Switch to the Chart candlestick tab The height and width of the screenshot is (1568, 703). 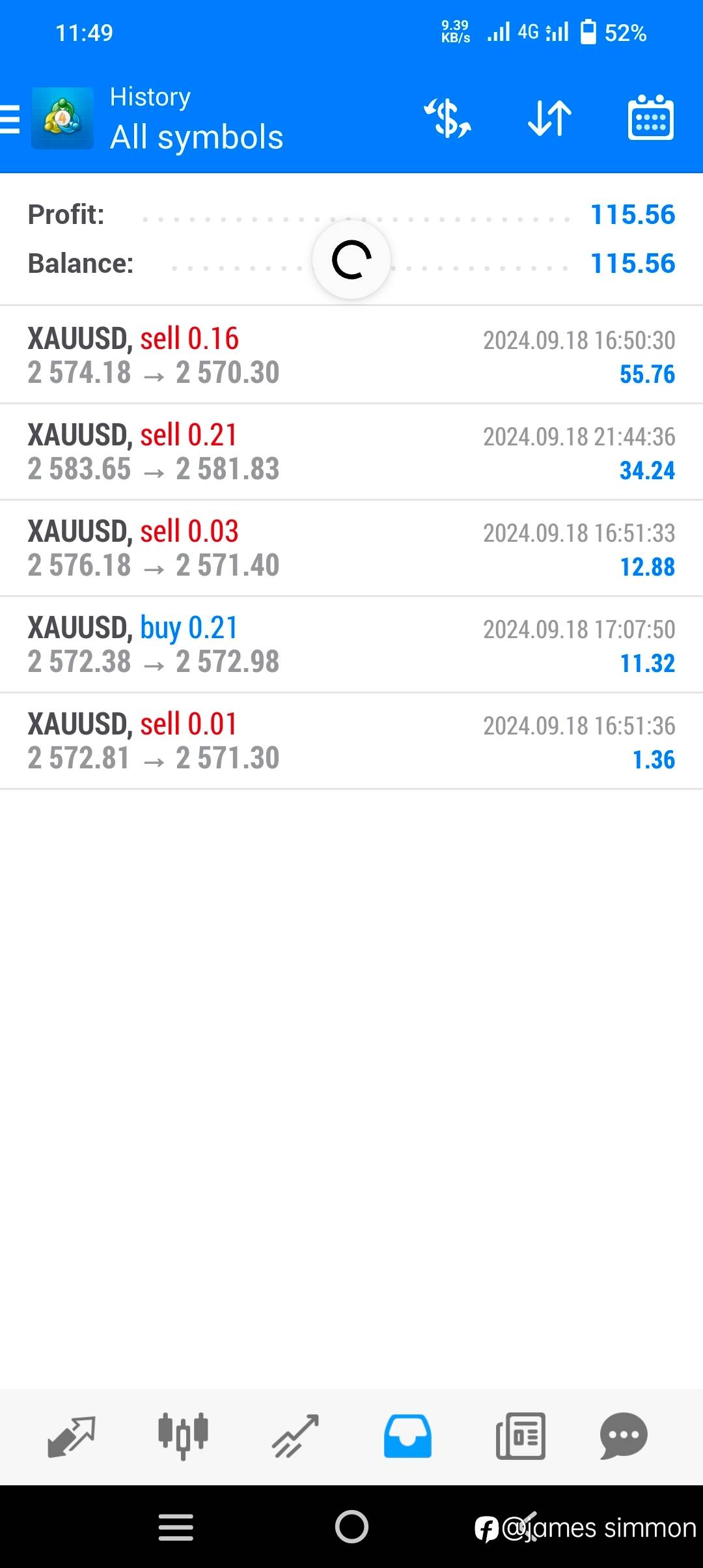tap(183, 1435)
